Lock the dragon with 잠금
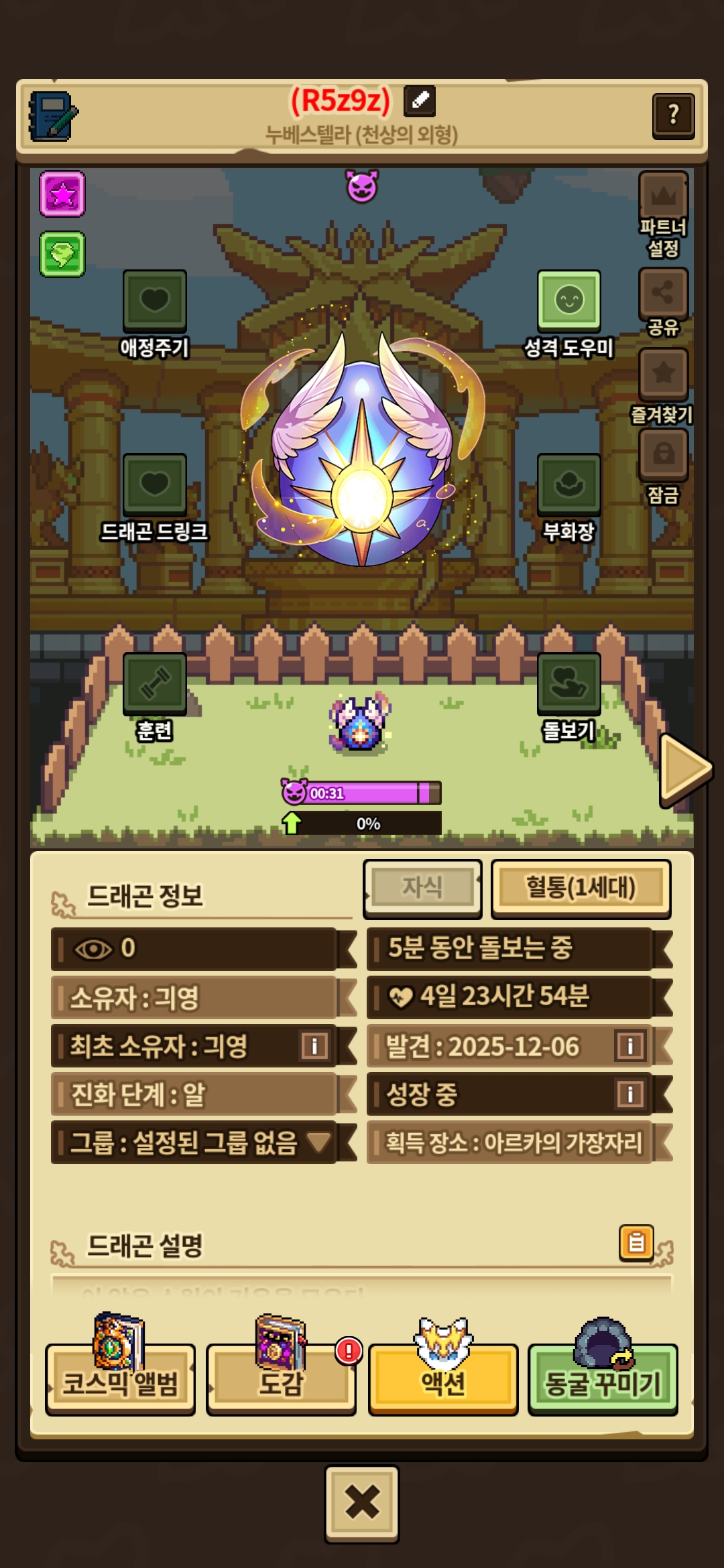 click(663, 455)
